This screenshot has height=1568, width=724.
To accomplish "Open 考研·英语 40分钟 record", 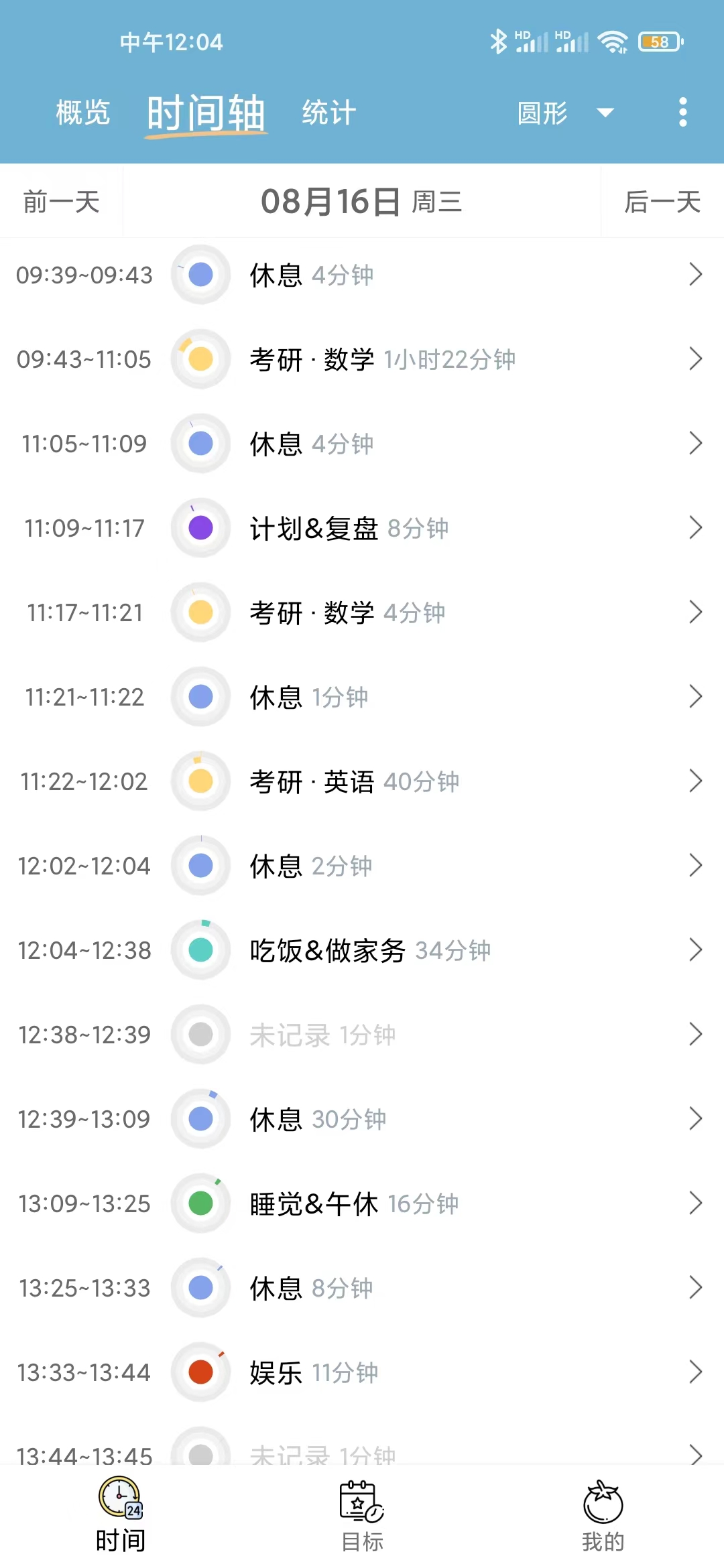I will pyautogui.click(x=362, y=781).
